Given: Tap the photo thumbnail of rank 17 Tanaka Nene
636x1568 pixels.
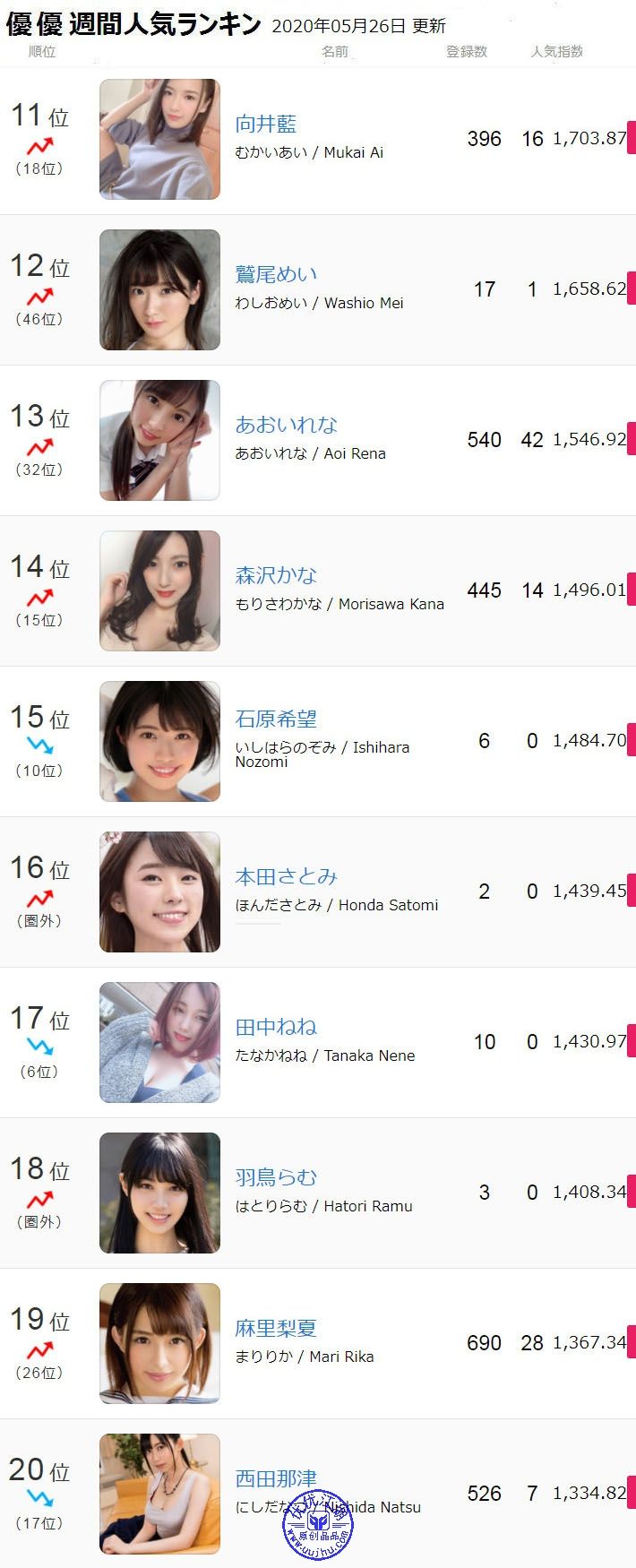Looking at the screenshot, I should tap(159, 1042).
